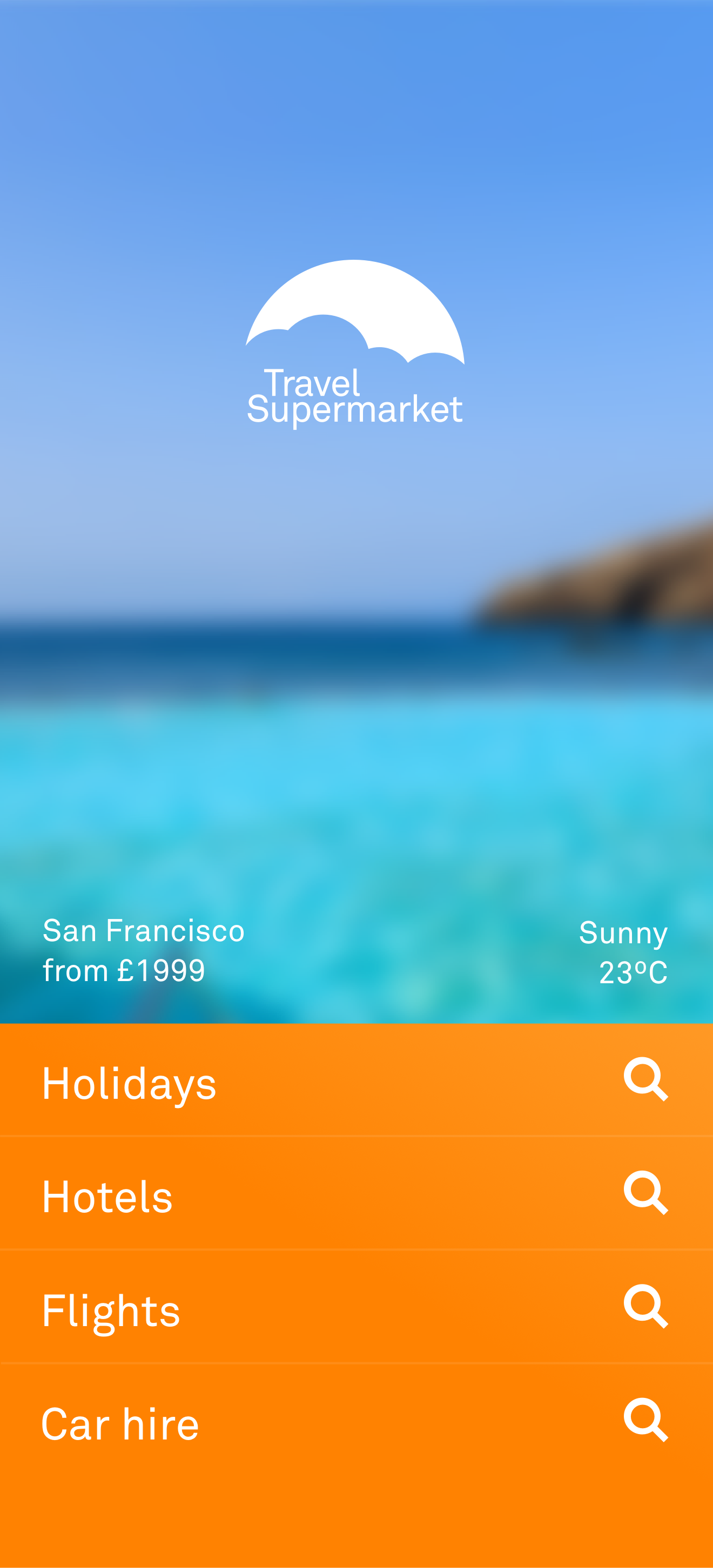View the San Francisco from £1999 deal

143,950
